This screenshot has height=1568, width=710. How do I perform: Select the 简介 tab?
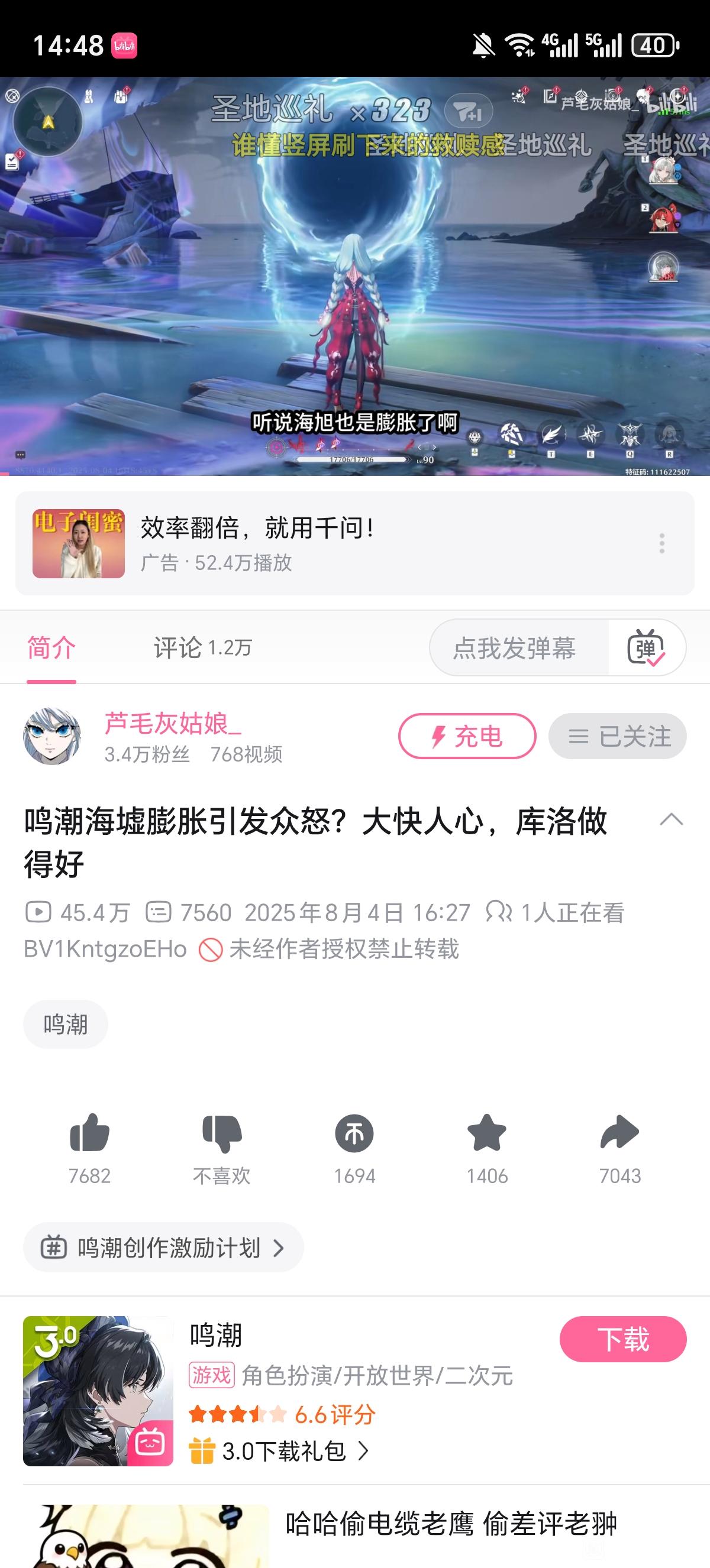[x=51, y=647]
